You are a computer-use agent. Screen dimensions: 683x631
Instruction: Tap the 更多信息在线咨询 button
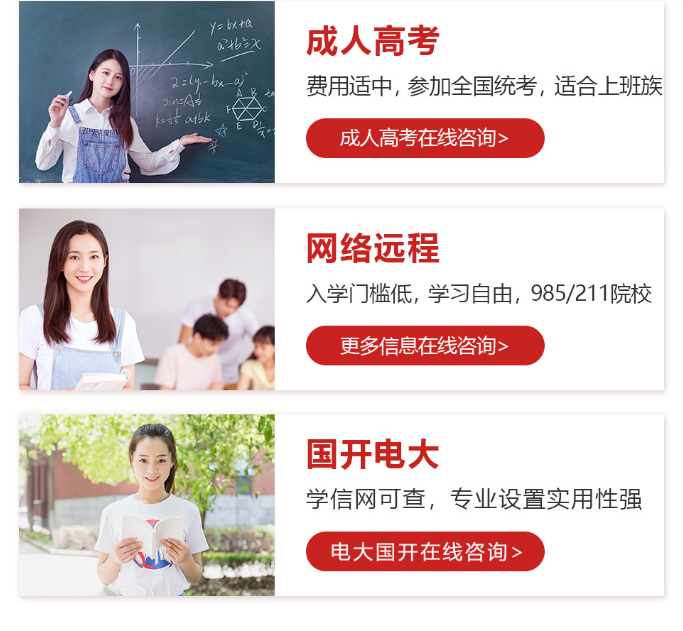(425, 346)
